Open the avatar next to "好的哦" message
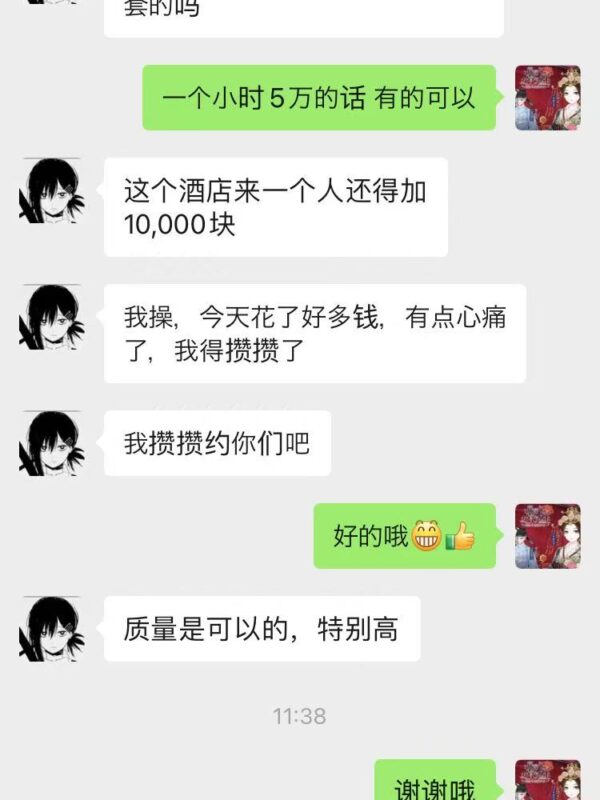This screenshot has height=800, width=600. tap(547, 536)
